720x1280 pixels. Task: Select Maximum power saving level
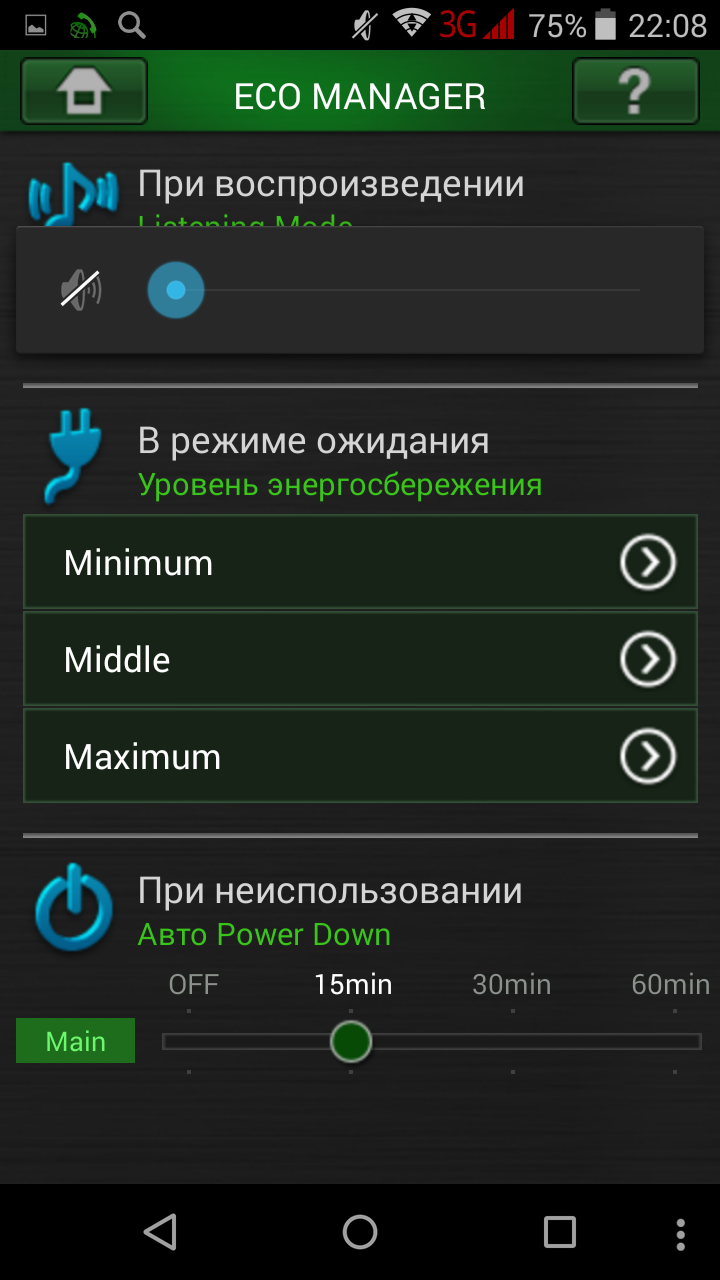(360, 757)
